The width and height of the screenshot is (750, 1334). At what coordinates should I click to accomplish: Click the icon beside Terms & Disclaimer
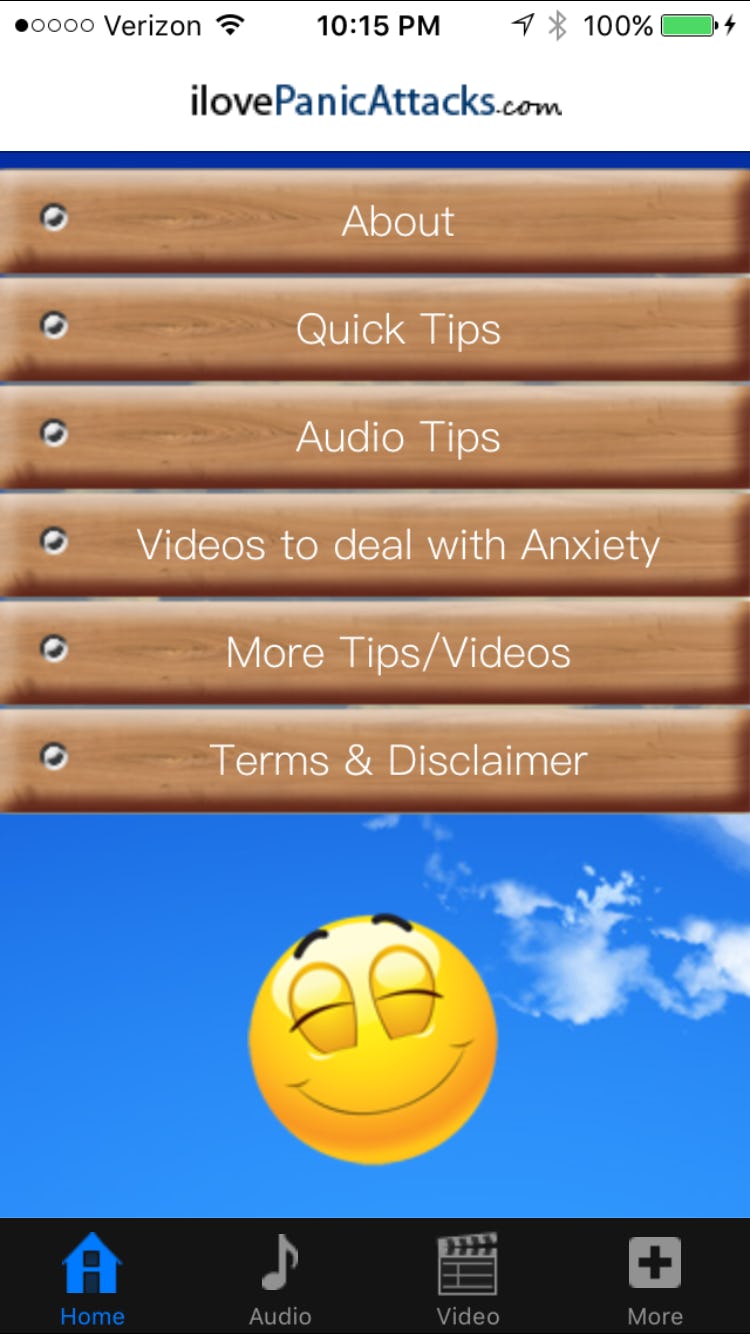[53, 758]
